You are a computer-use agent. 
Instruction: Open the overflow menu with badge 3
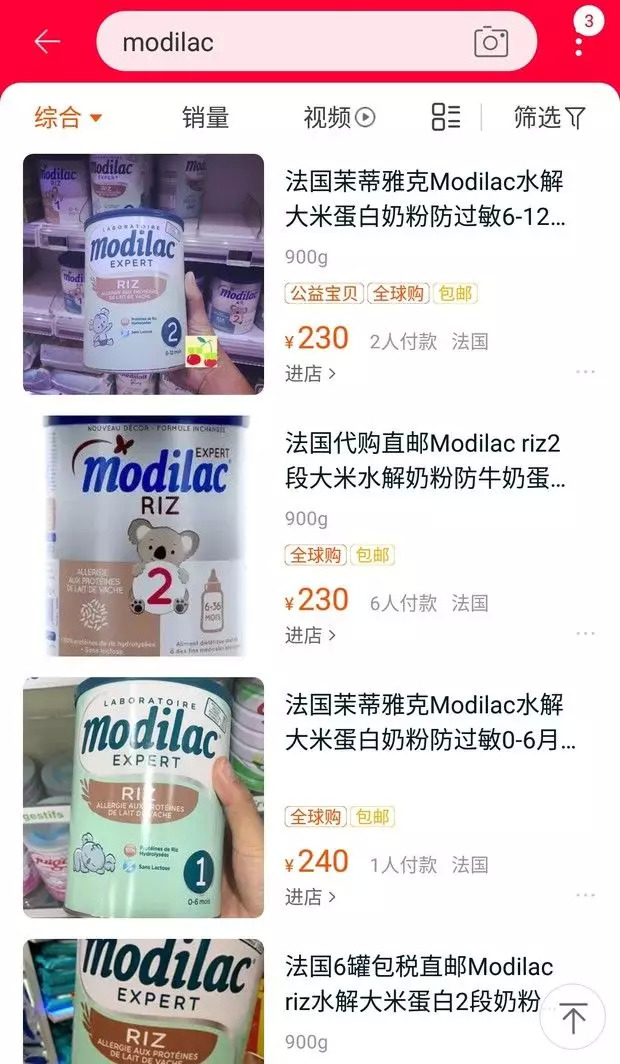(x=579, y=41)
